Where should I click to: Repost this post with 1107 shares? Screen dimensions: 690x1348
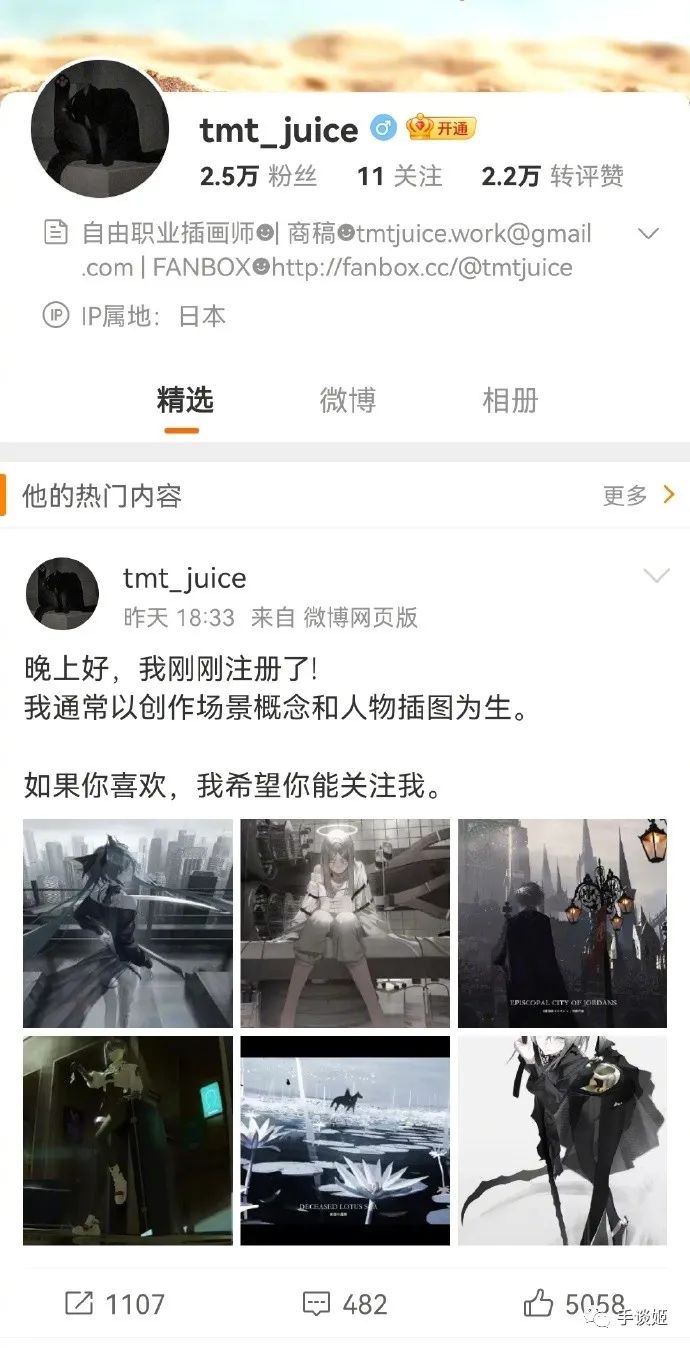(114, 1304)
